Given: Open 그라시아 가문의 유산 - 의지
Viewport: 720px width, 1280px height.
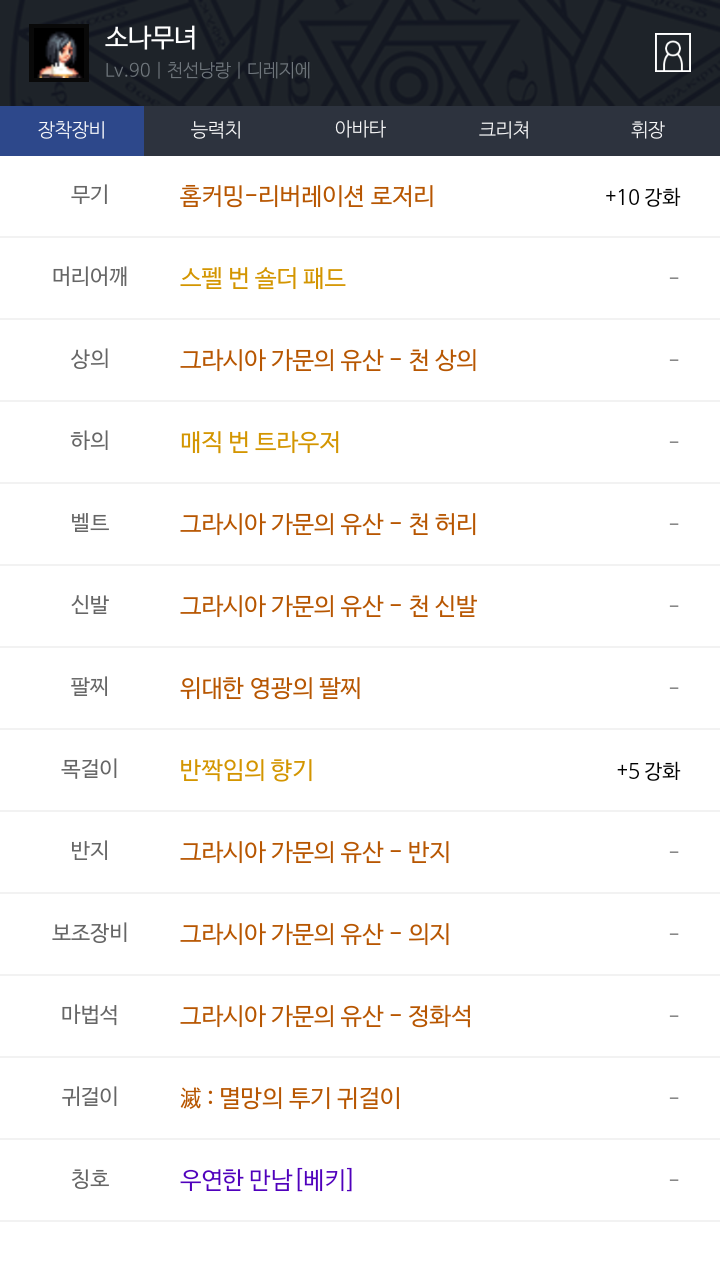Looking at the screenshot, I should [315, 933].
